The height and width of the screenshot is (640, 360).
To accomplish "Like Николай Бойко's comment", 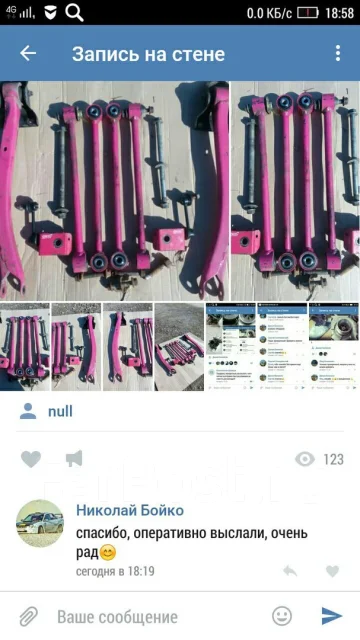I will point(332,571).
